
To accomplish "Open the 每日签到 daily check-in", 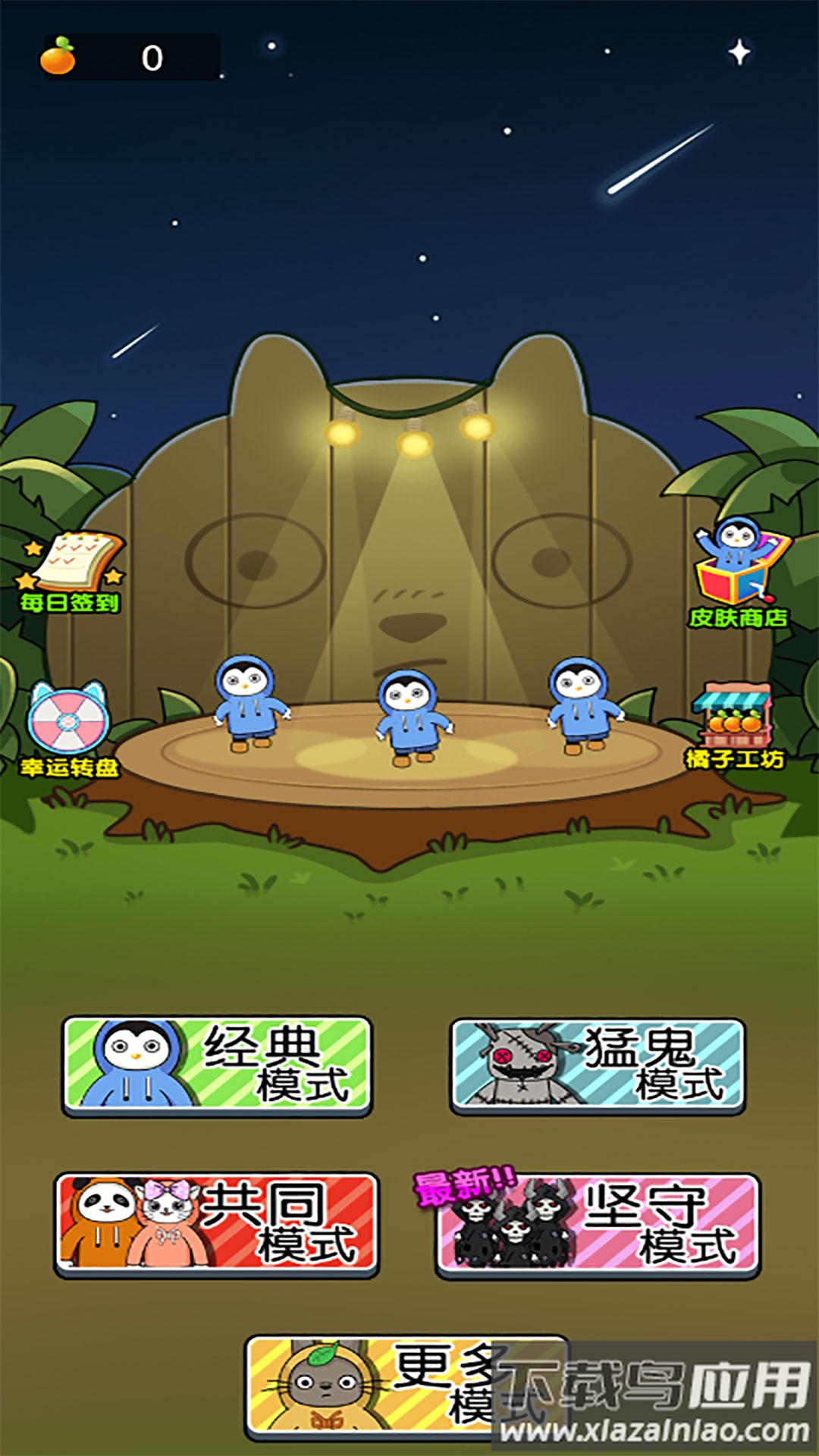I will [x=72, y=573].
